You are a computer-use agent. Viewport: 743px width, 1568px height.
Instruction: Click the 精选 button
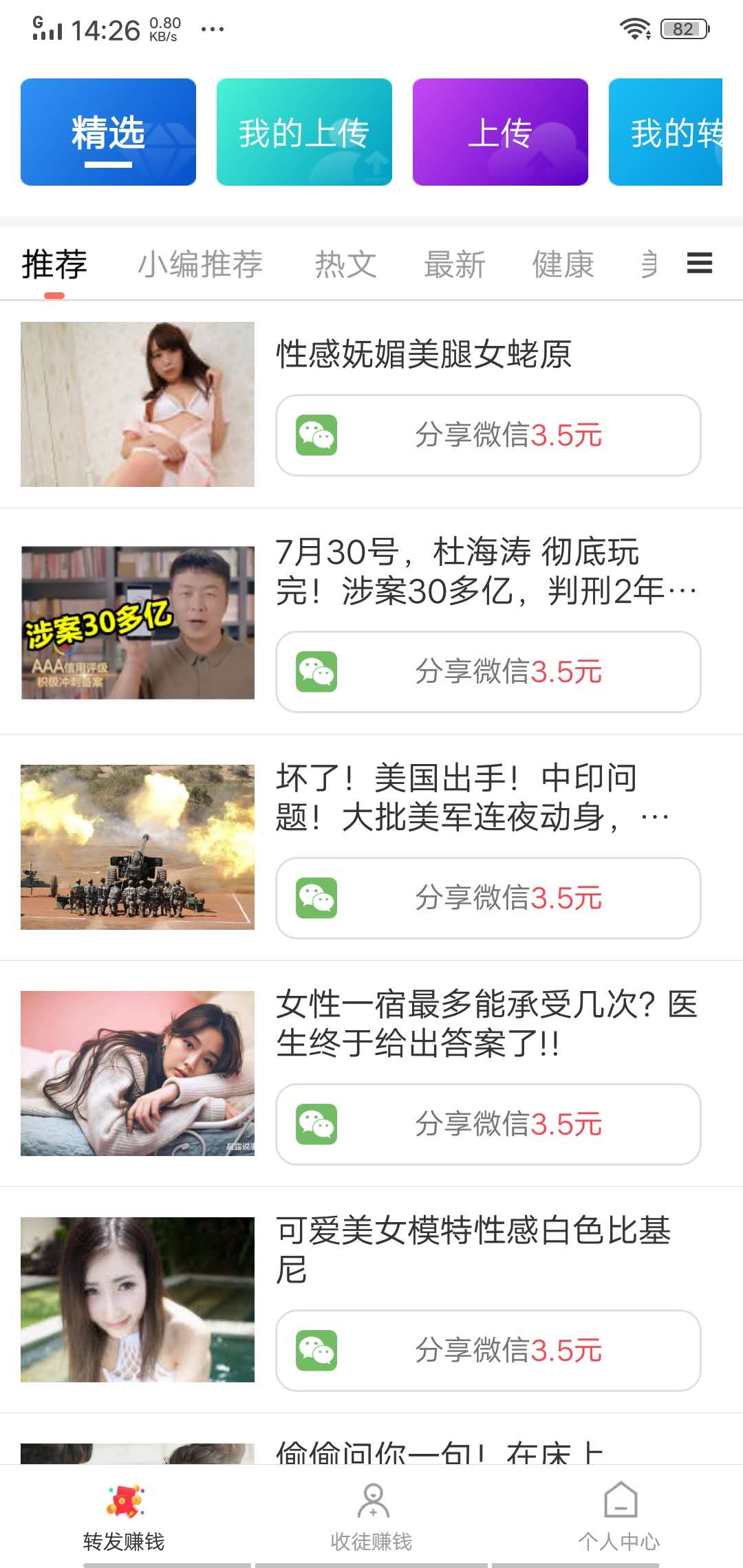tap(108, 131)
